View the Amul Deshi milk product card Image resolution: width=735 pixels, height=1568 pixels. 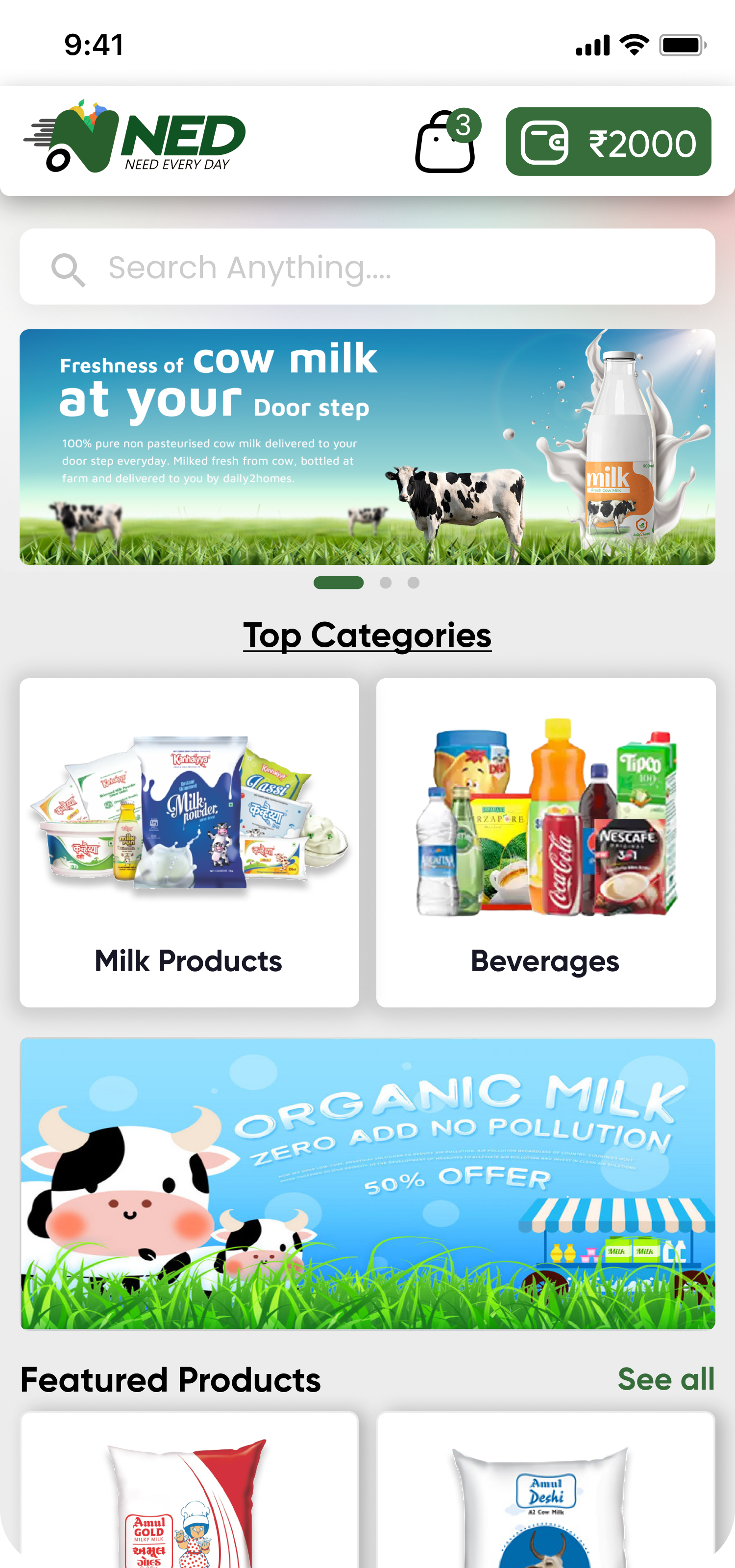click(x=545, y=1491)
